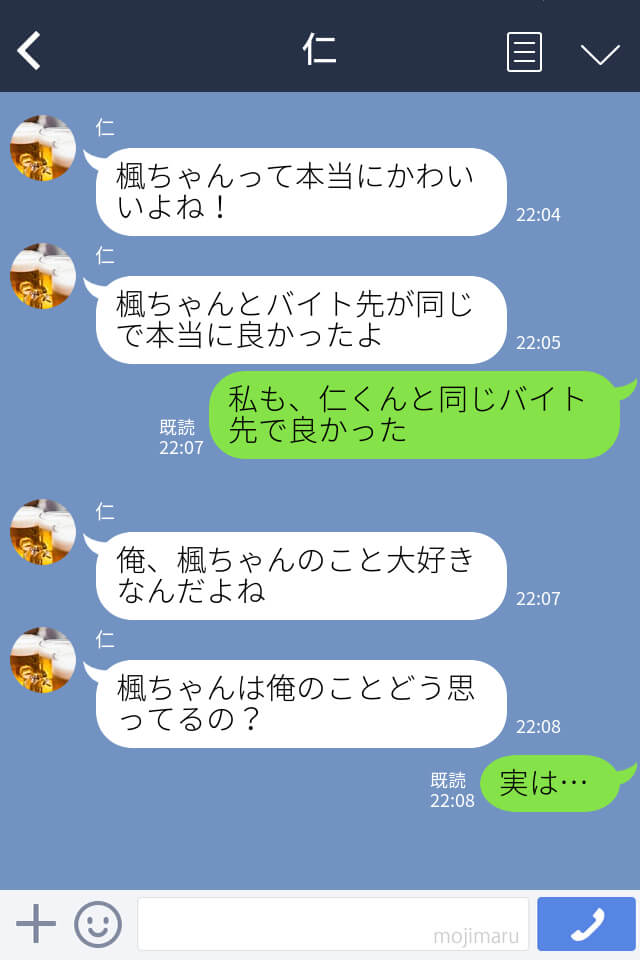The height and width of the screenshot is (960, 640).
Task: Go back from the chat with 仁
Action: (29, 51)
